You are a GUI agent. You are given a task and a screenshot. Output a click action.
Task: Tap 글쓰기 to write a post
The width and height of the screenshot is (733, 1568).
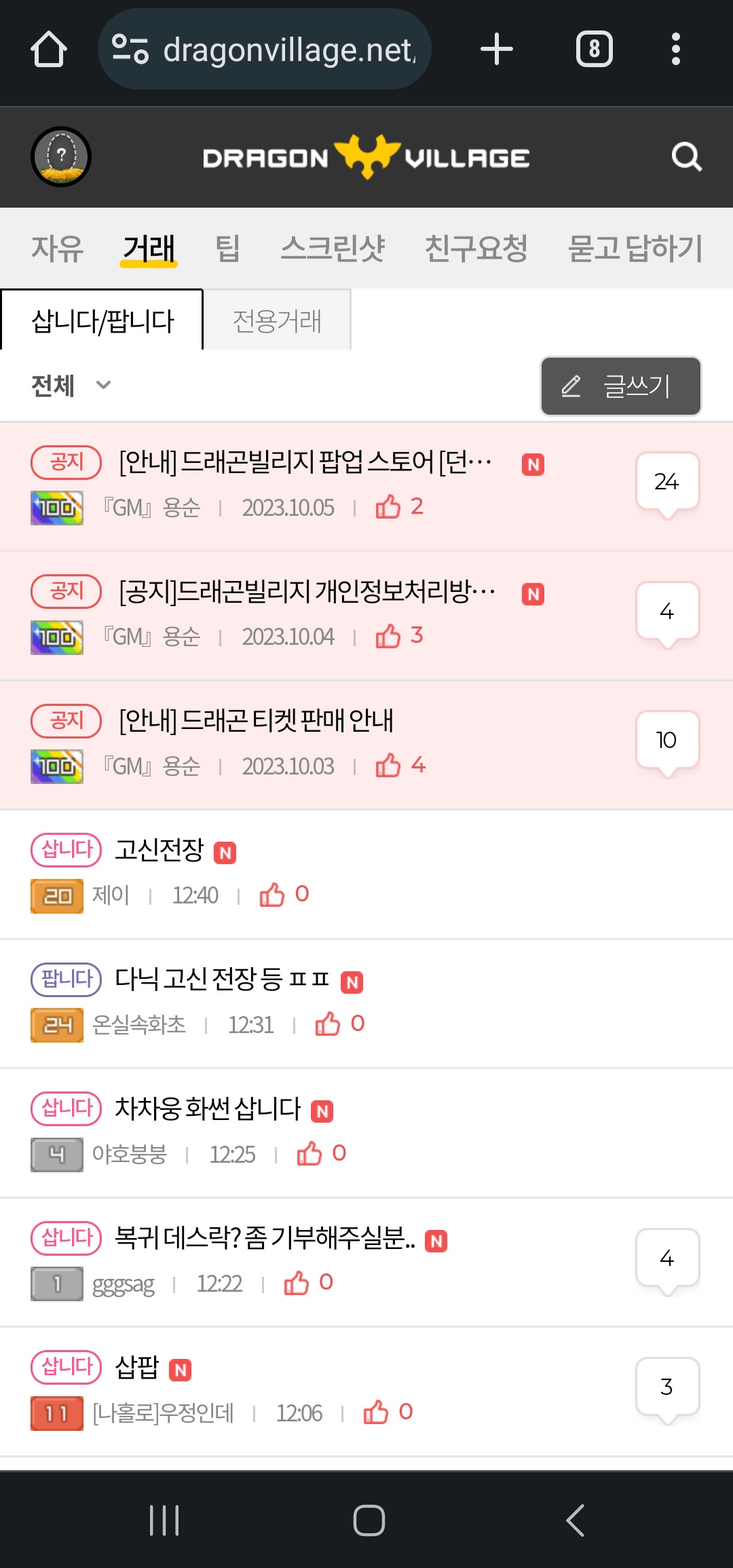[620, 386]
